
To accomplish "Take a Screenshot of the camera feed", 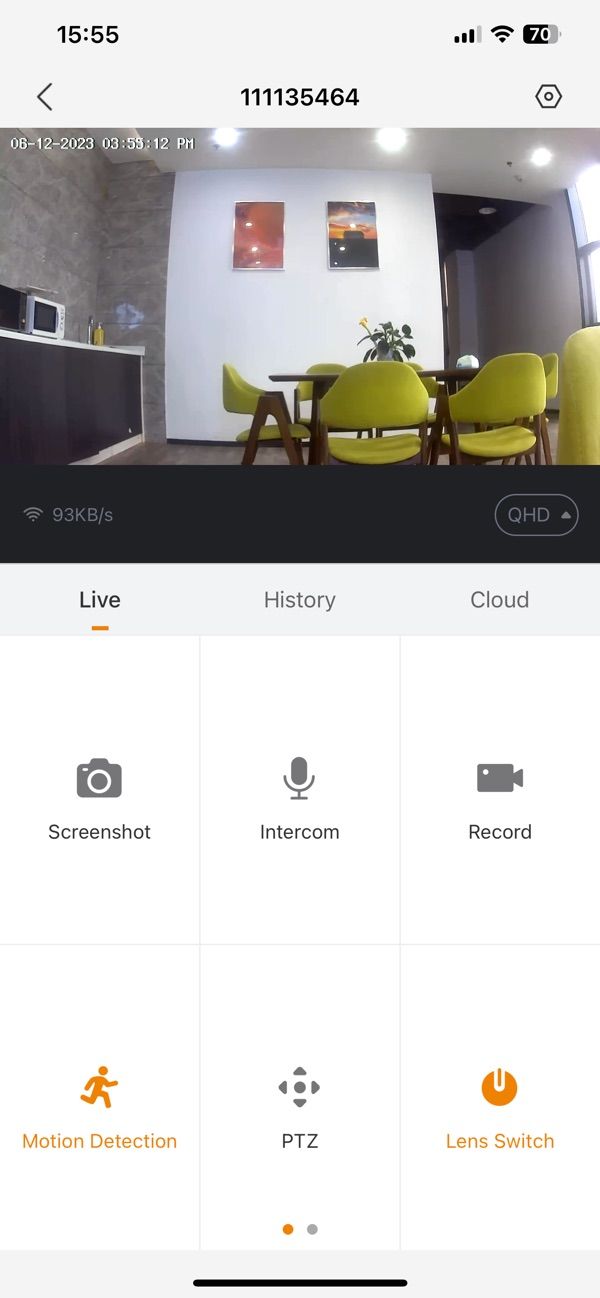I will [x=99, y=795].
